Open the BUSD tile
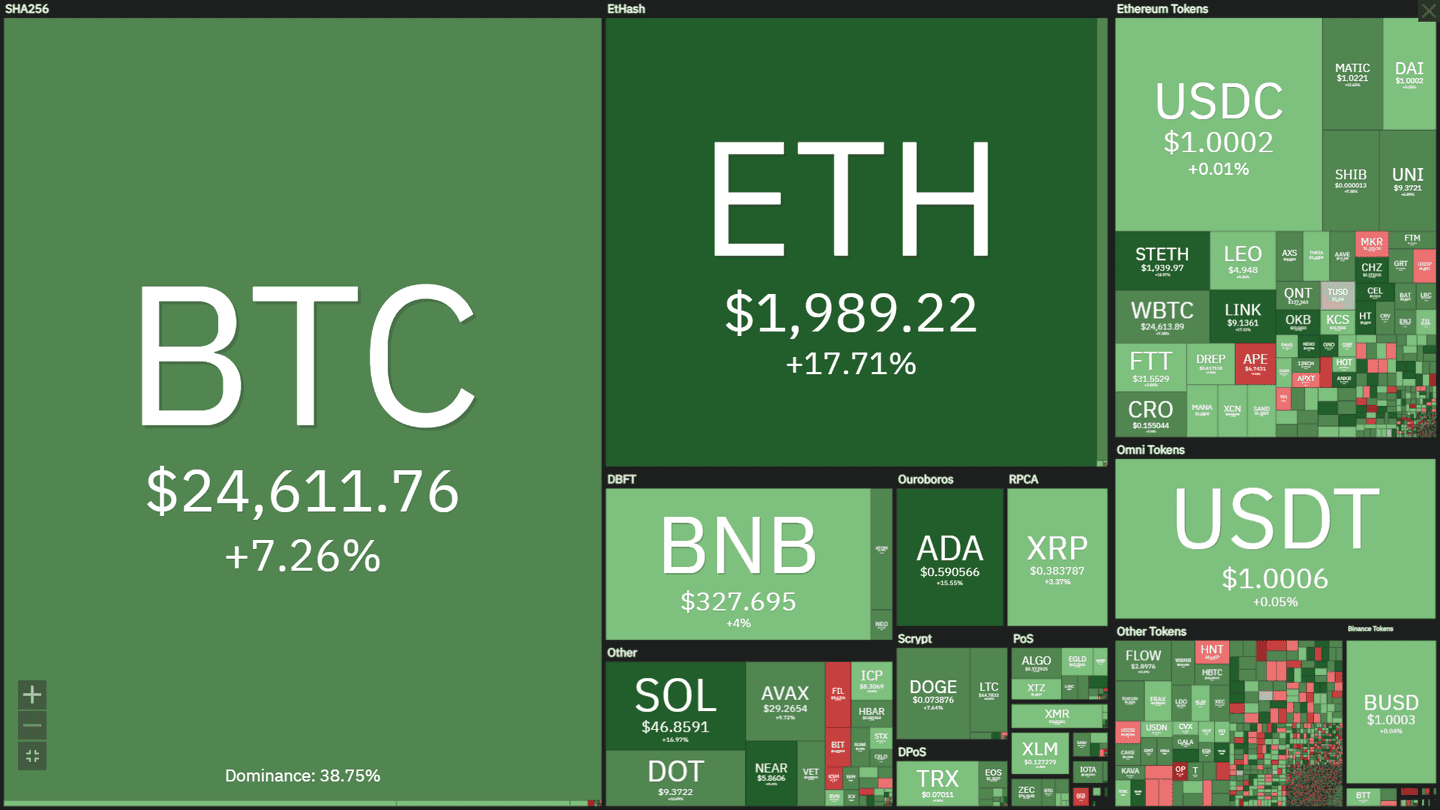The image size is (1440, 810). 1391,712
